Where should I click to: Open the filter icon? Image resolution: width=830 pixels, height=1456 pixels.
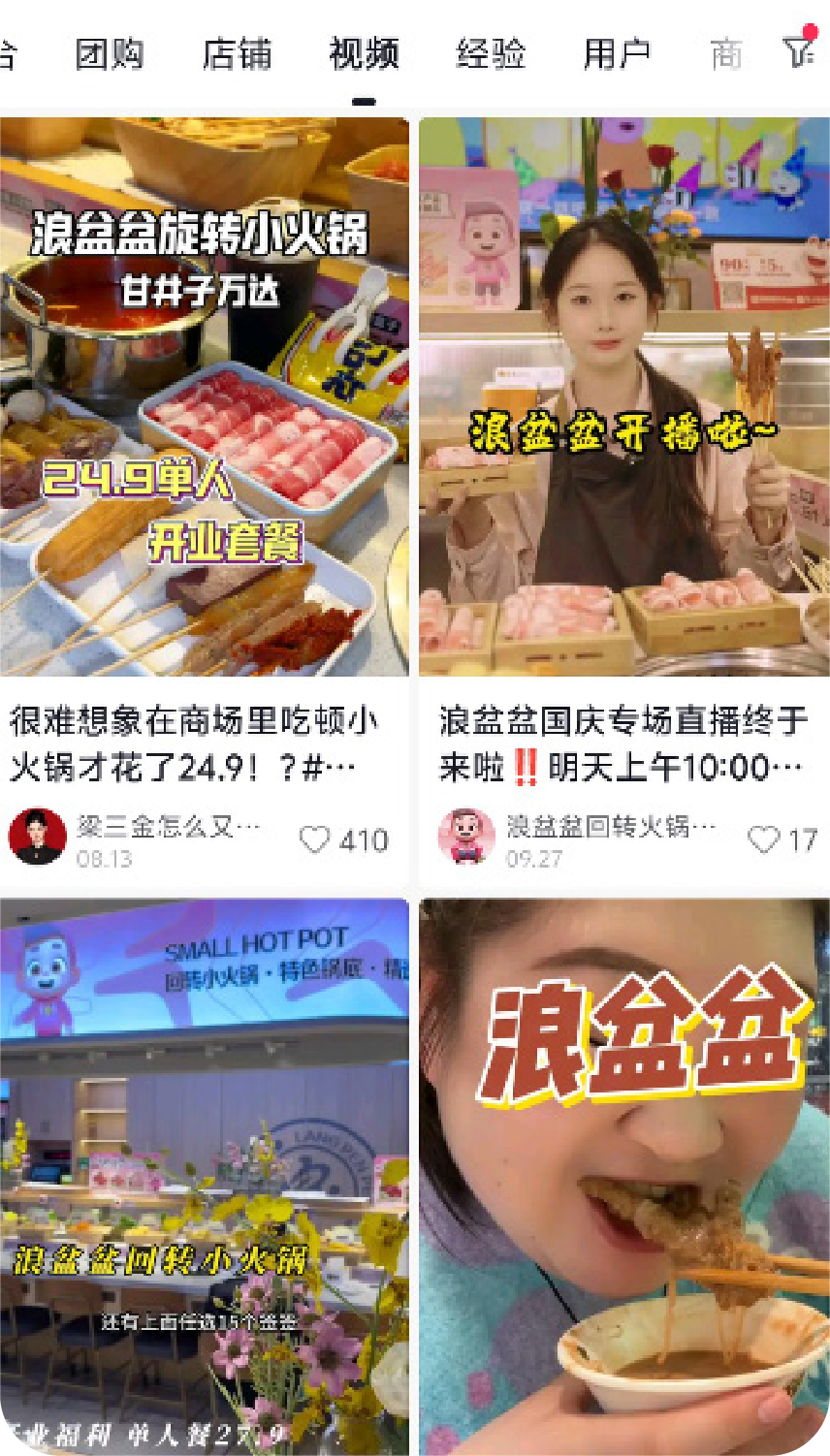click(799, 52)
